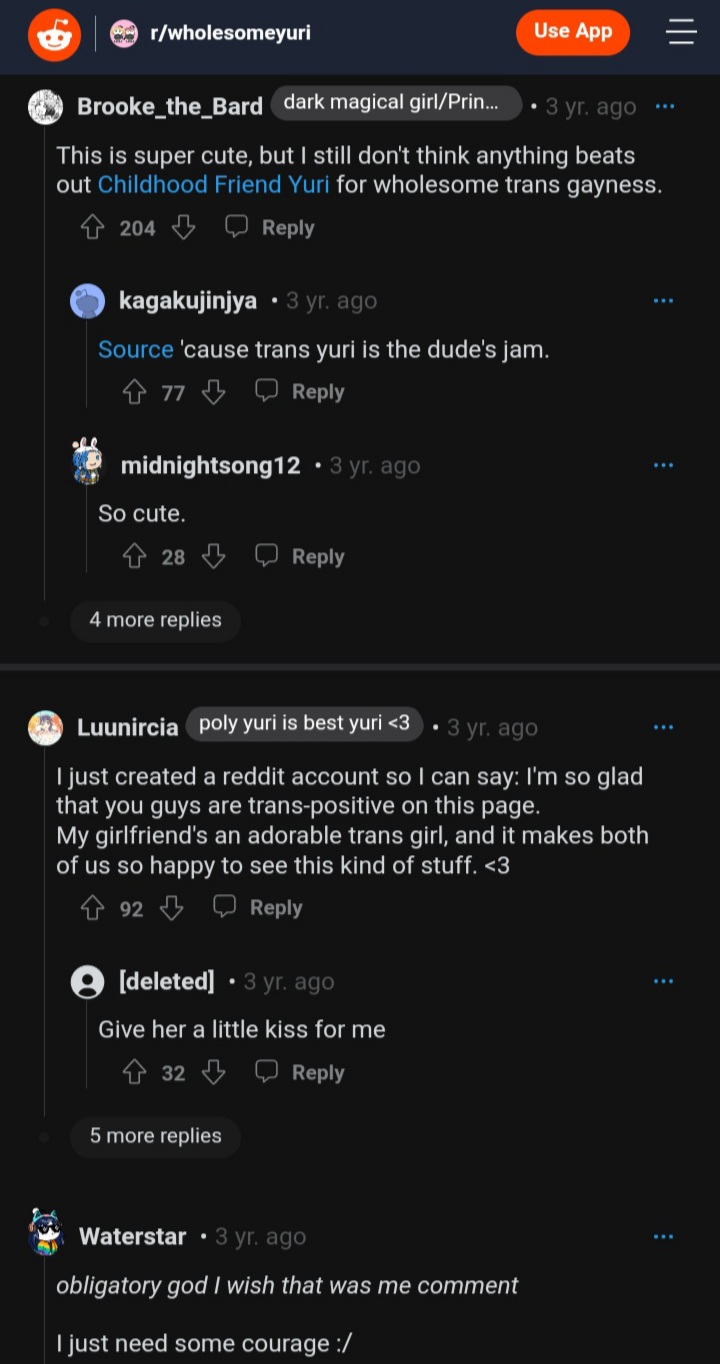Screen dimensions: 720x1364
Task: Upvote Luunircia's comment
Action: pos(94,908)
